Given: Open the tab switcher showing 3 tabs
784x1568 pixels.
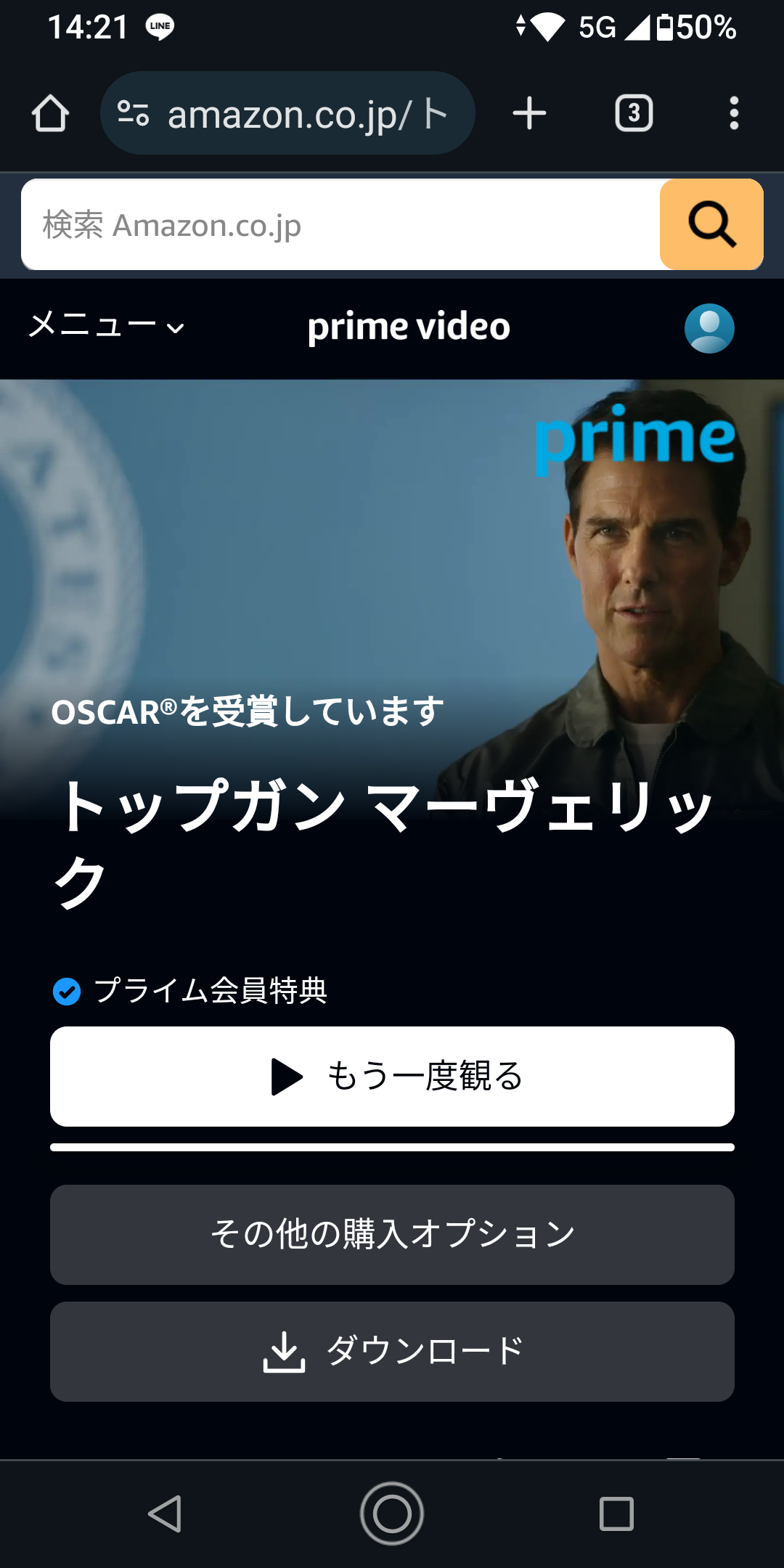Looking at the screenshot, I should pyautogui.click(x=634, y=113).
